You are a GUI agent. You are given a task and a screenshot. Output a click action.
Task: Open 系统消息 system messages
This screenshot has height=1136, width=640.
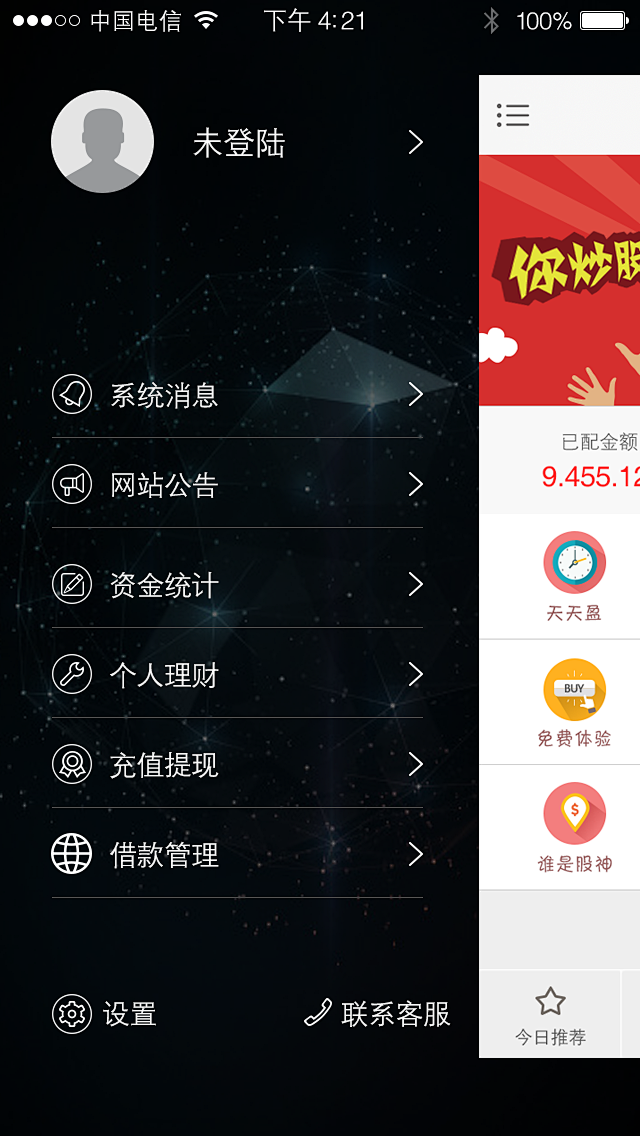238,395
